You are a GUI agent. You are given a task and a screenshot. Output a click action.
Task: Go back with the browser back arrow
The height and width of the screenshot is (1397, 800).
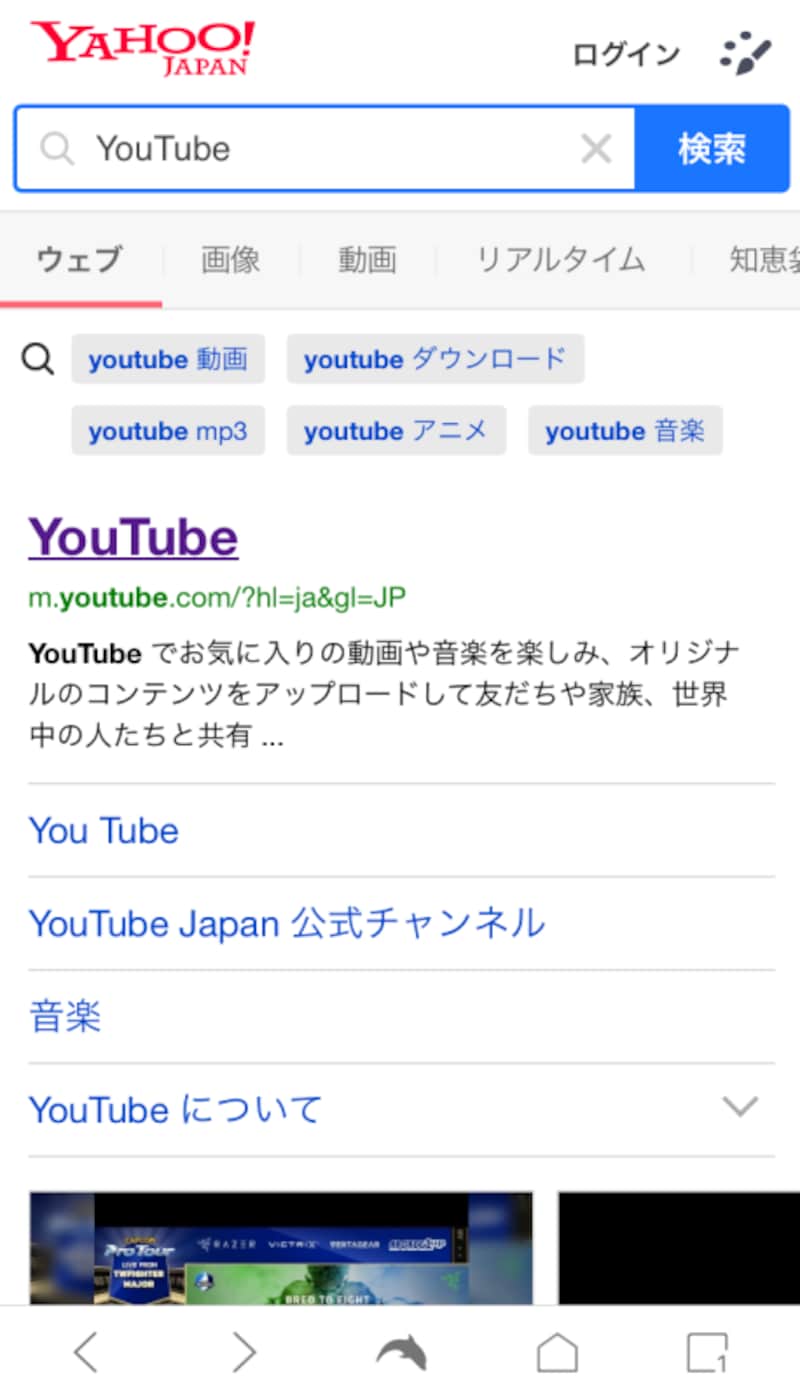tap(87, 1353)
